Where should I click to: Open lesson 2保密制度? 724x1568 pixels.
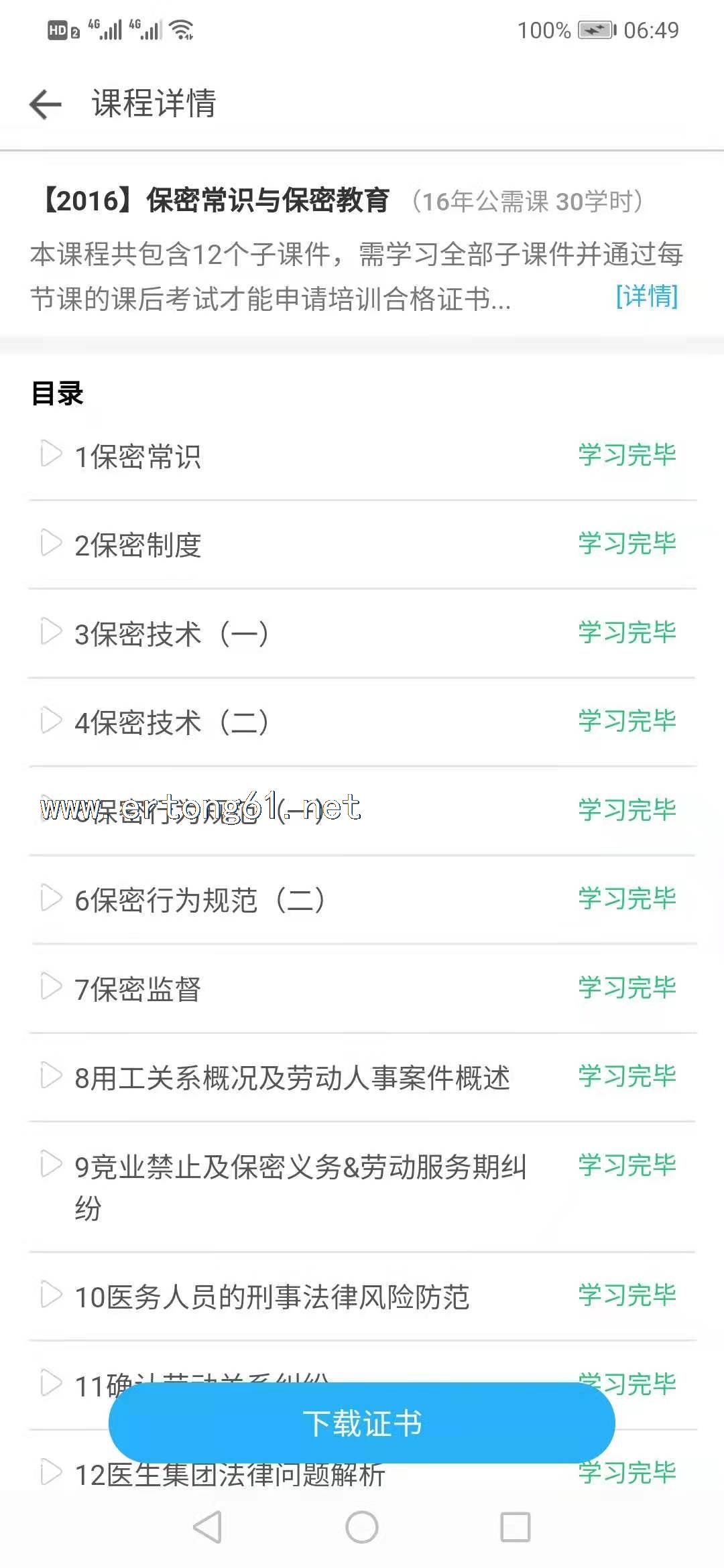coord(137,545)
